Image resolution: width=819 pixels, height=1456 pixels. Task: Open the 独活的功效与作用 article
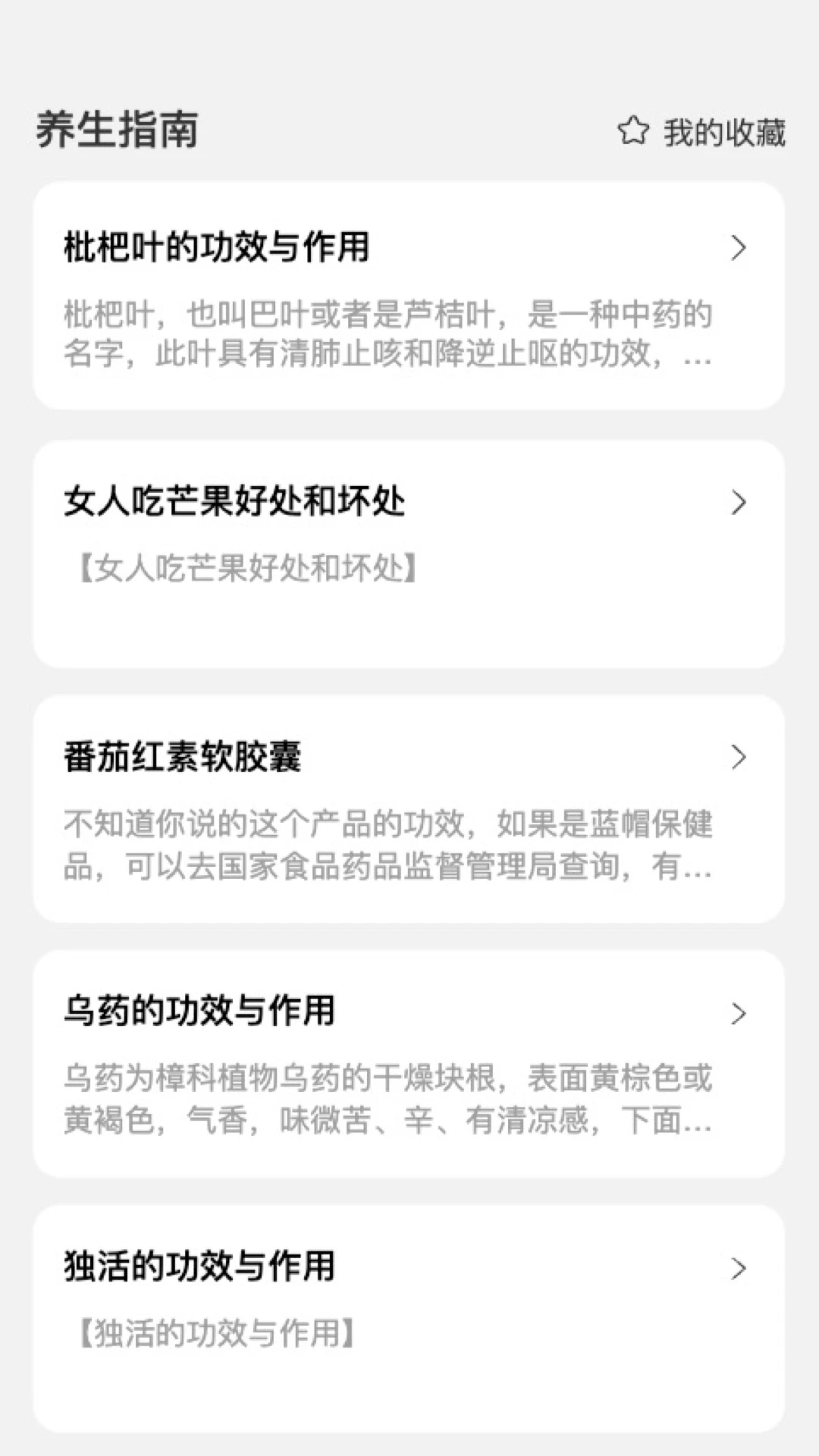tap(409, 1318)
